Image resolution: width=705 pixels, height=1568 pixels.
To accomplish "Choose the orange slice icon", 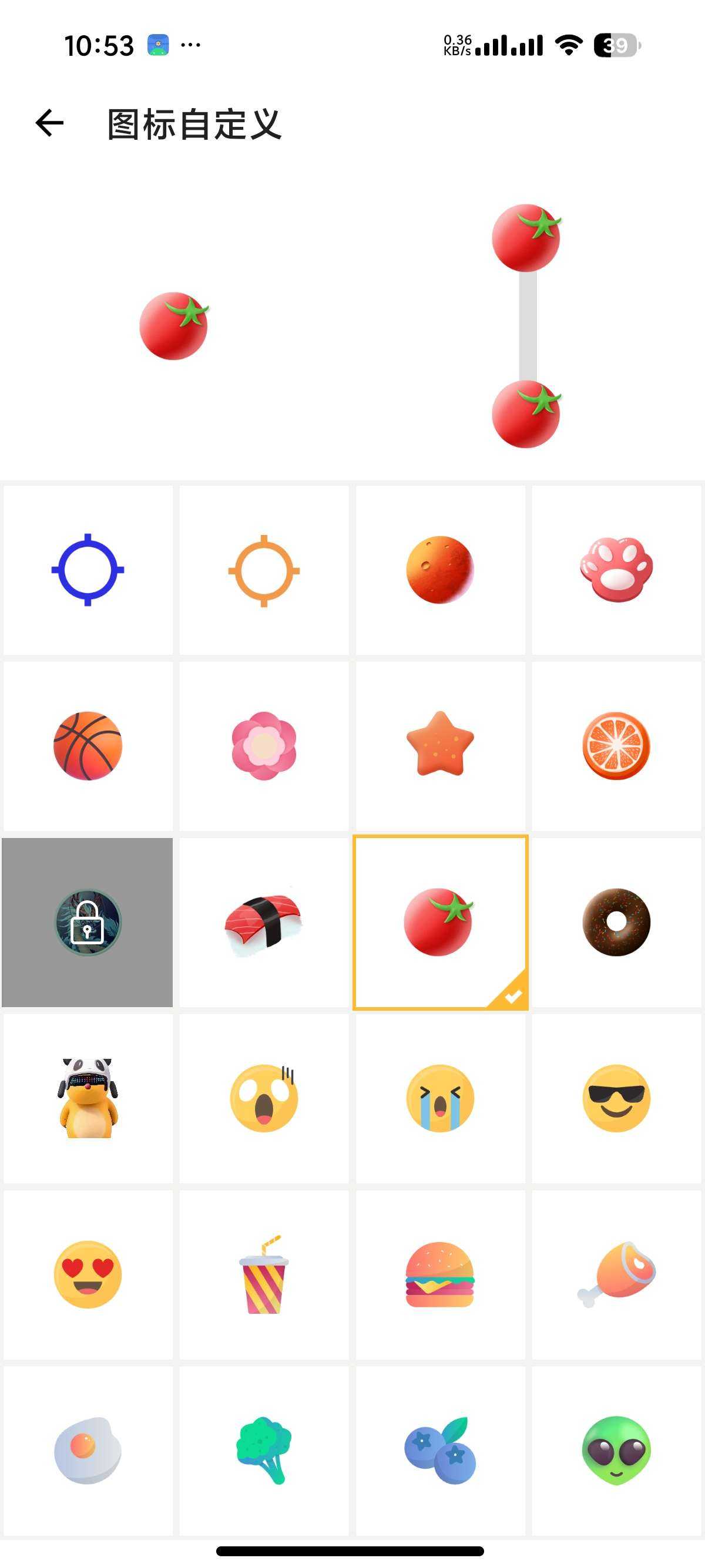I will coord(616,746).
